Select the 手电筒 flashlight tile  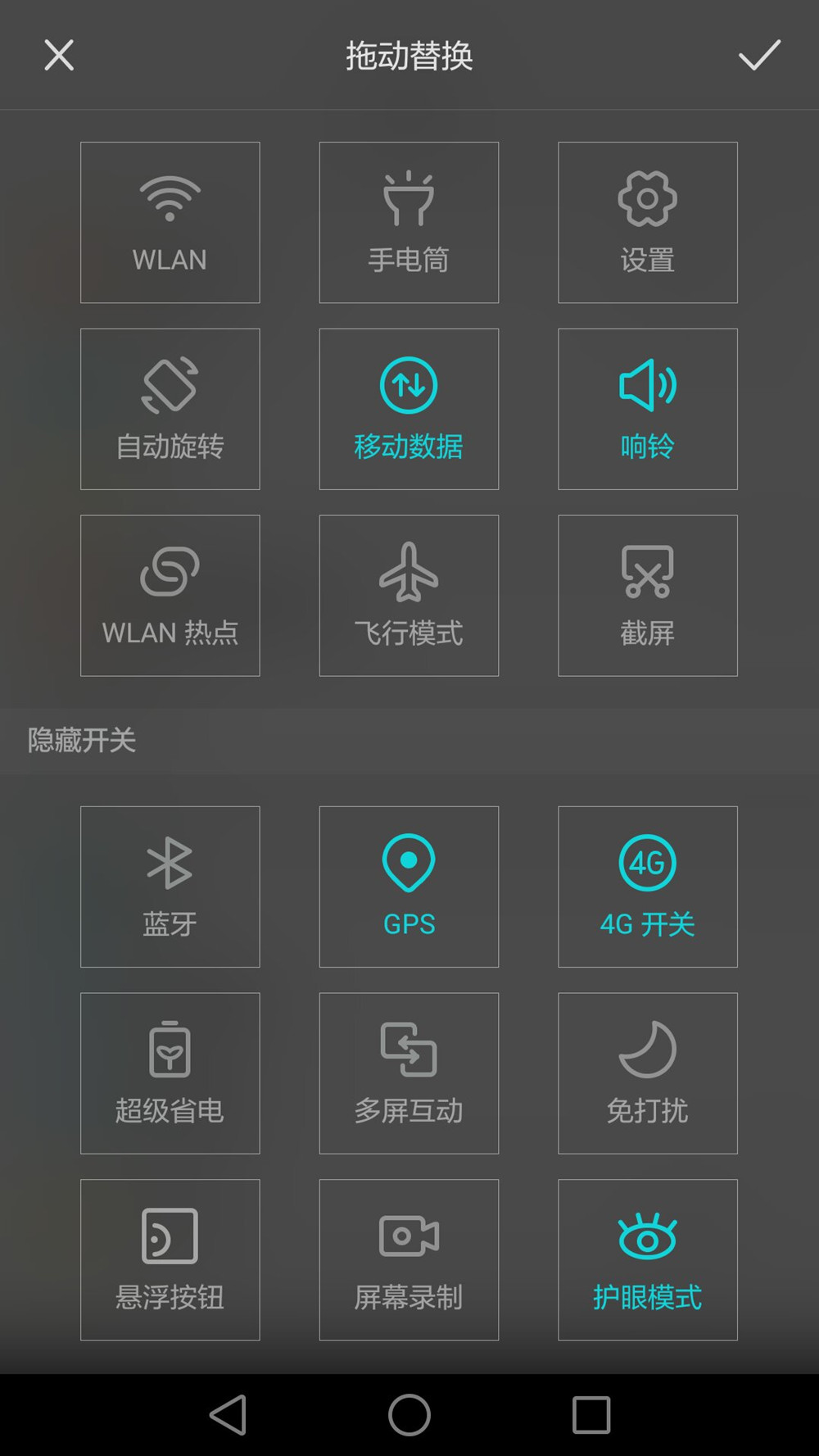tap(409, 223)
